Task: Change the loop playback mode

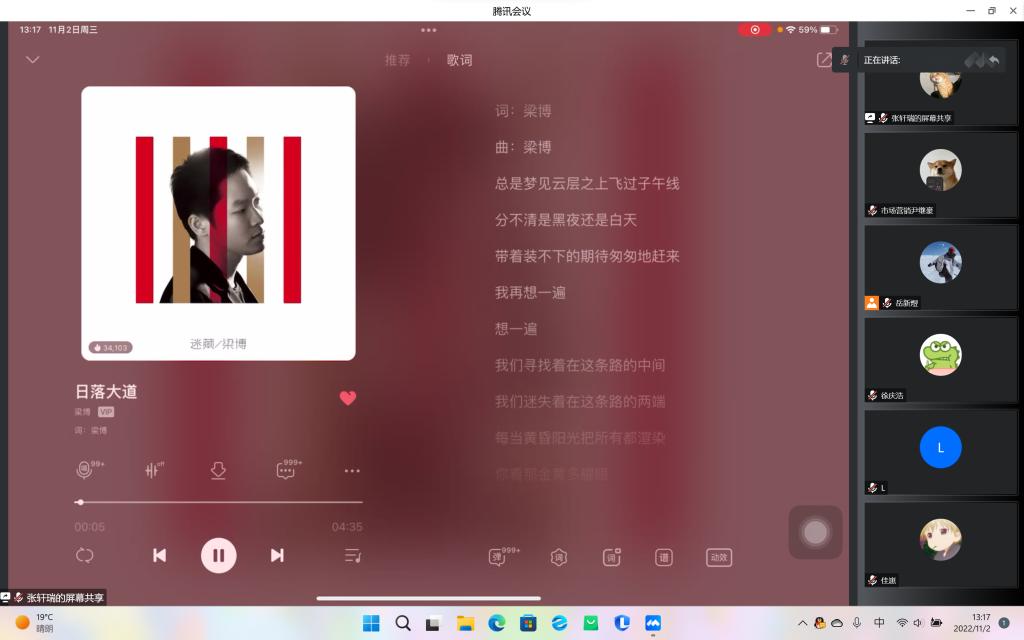Action: (x=84, y=555)
